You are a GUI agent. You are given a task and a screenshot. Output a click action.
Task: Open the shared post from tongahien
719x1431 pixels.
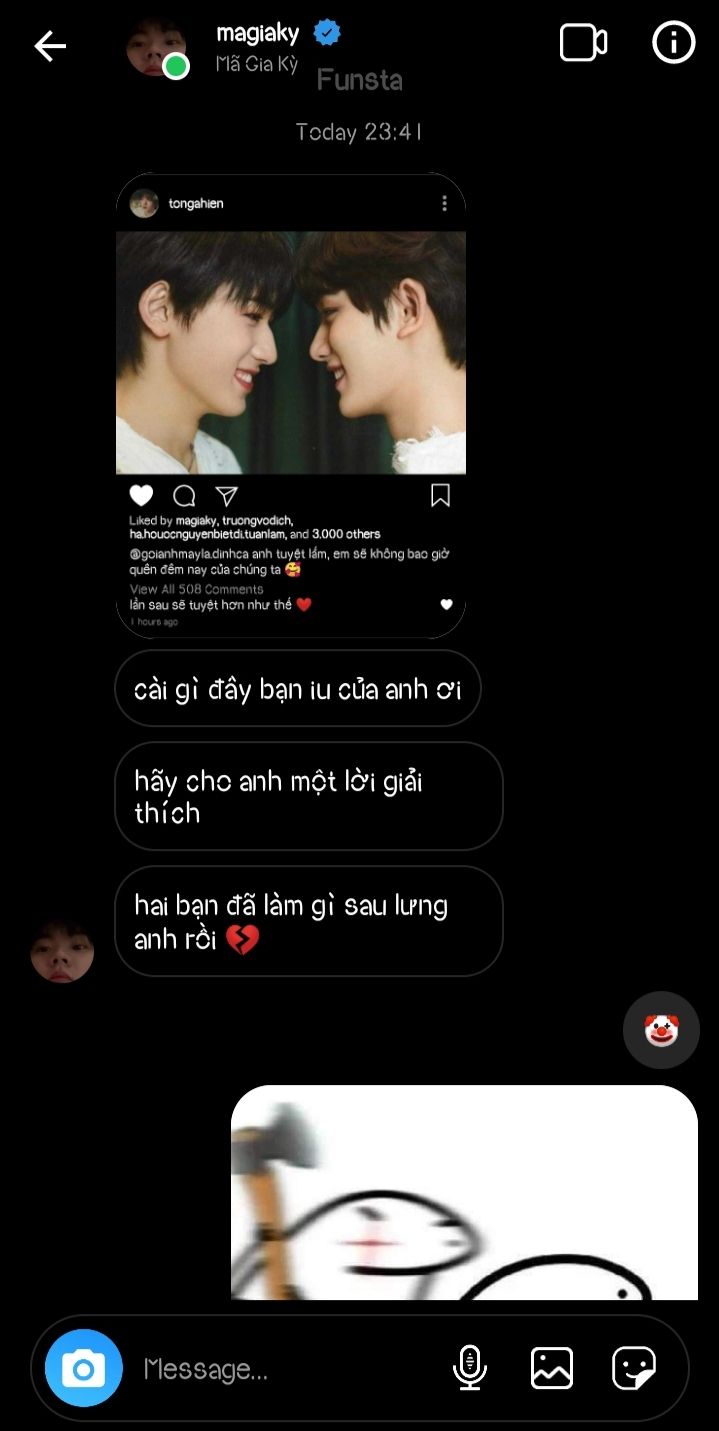pos(290,352)
